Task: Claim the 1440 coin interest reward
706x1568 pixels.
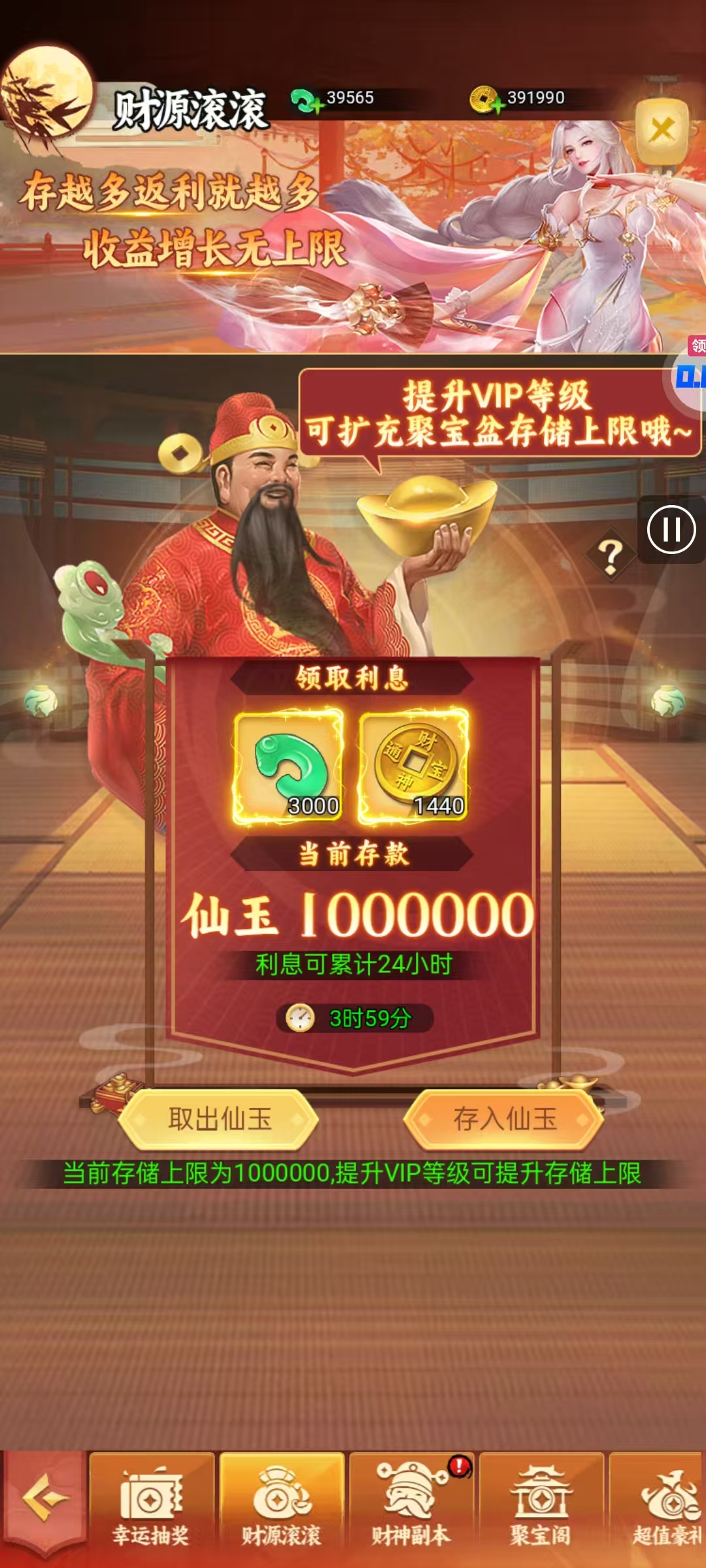Action: [414, 766]
